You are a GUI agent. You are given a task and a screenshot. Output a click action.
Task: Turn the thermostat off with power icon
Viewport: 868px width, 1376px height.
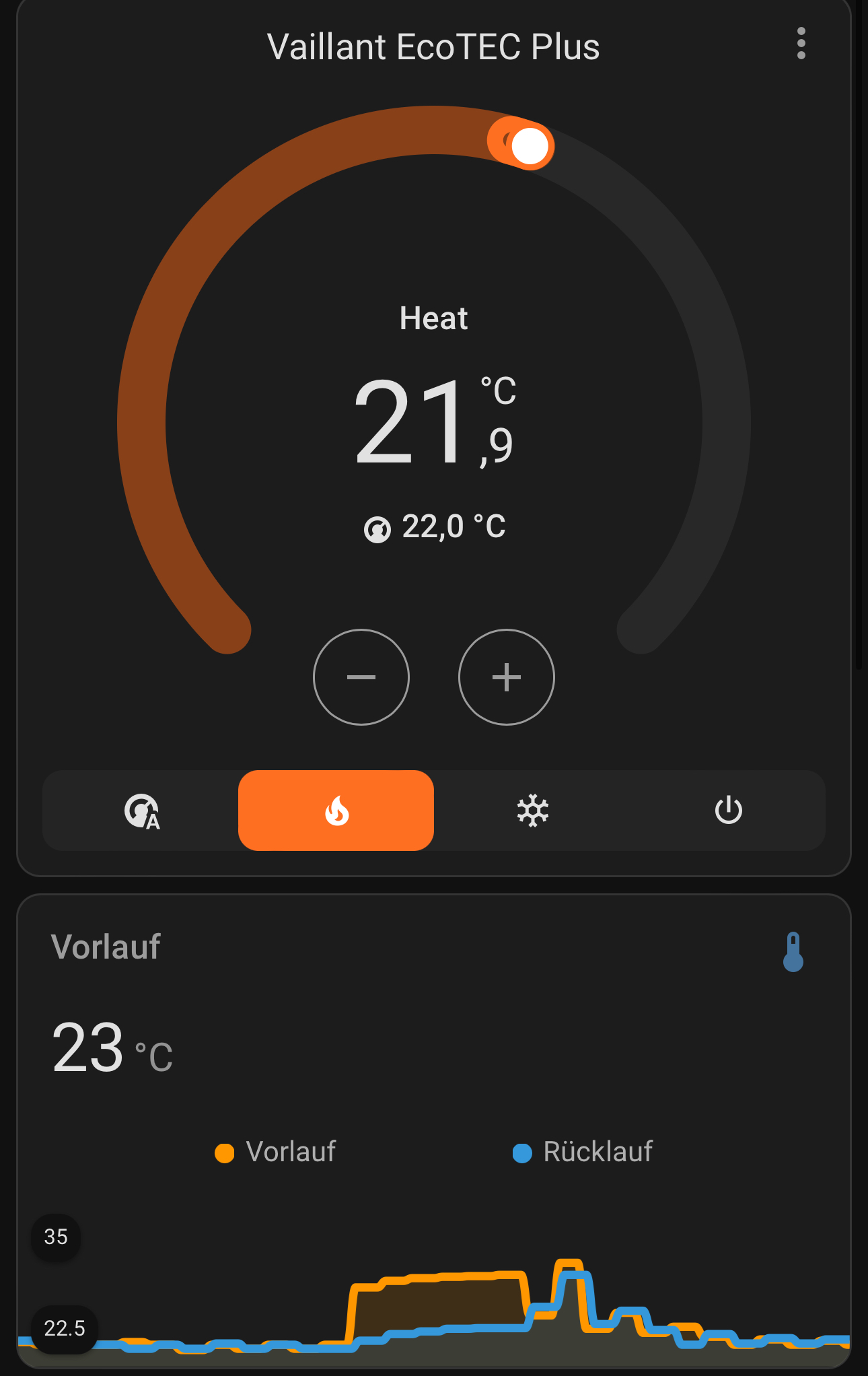click(x=728, y=811)
